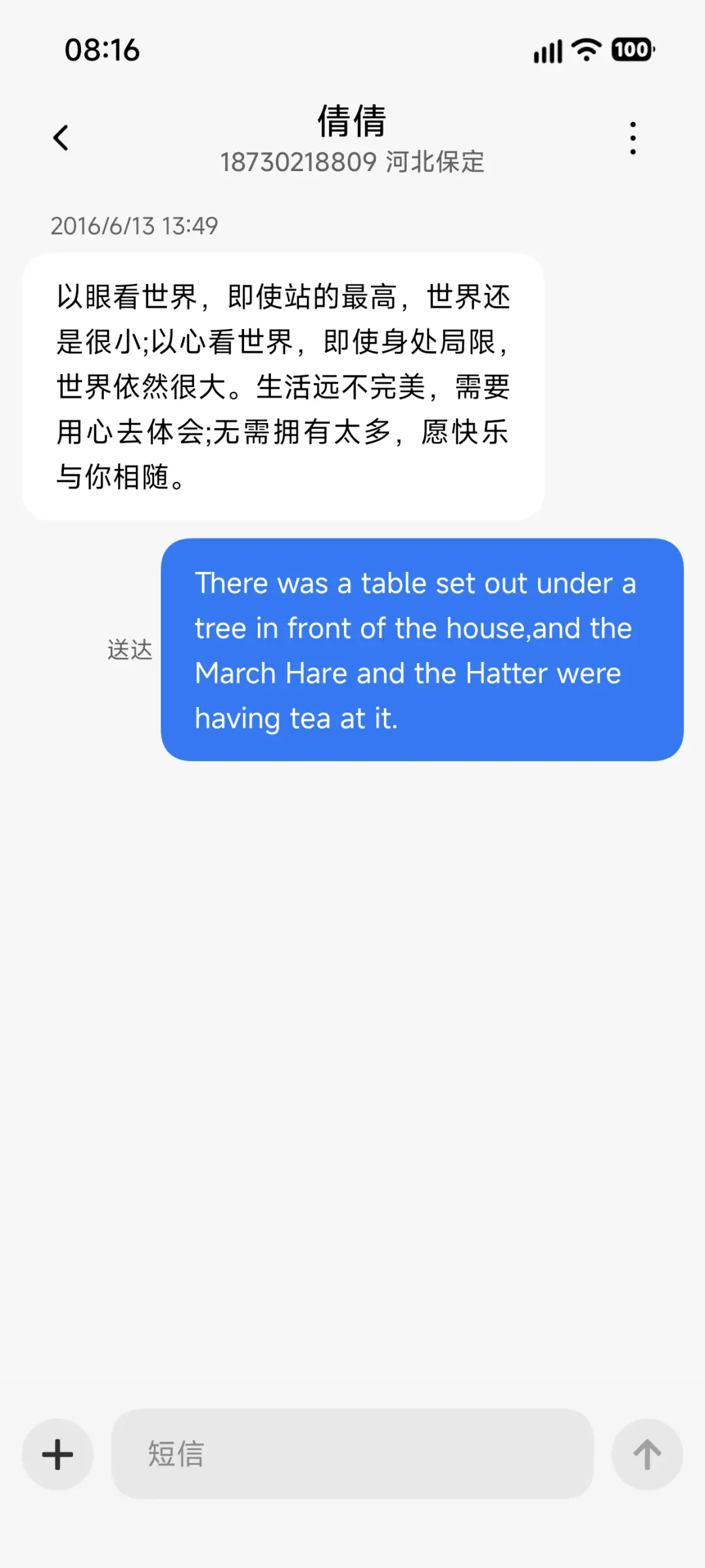Tap the header area of the conversation

point(352,137)
